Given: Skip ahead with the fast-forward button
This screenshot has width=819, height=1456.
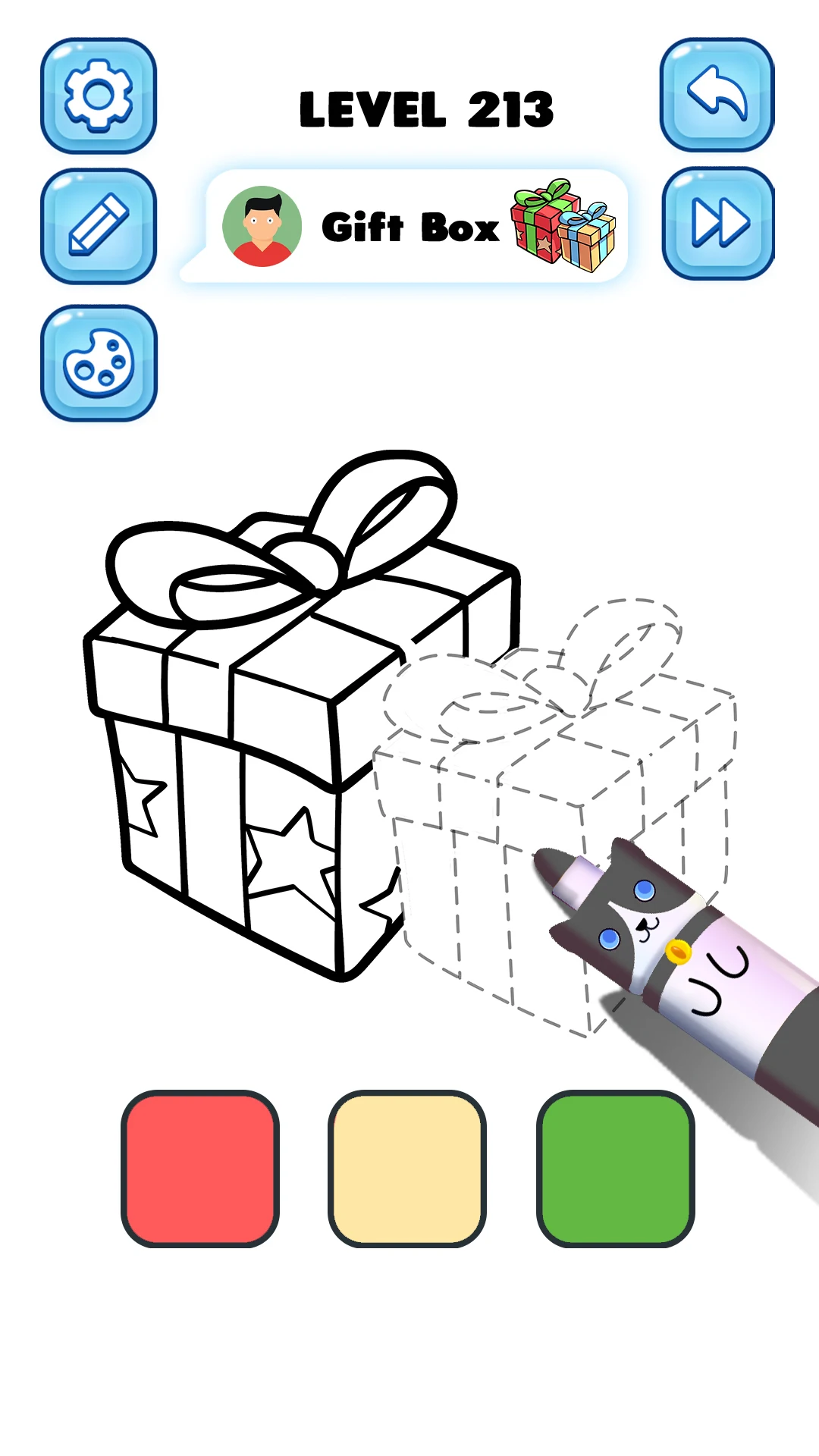Looking at the screenshot, I should click(718, 224).
